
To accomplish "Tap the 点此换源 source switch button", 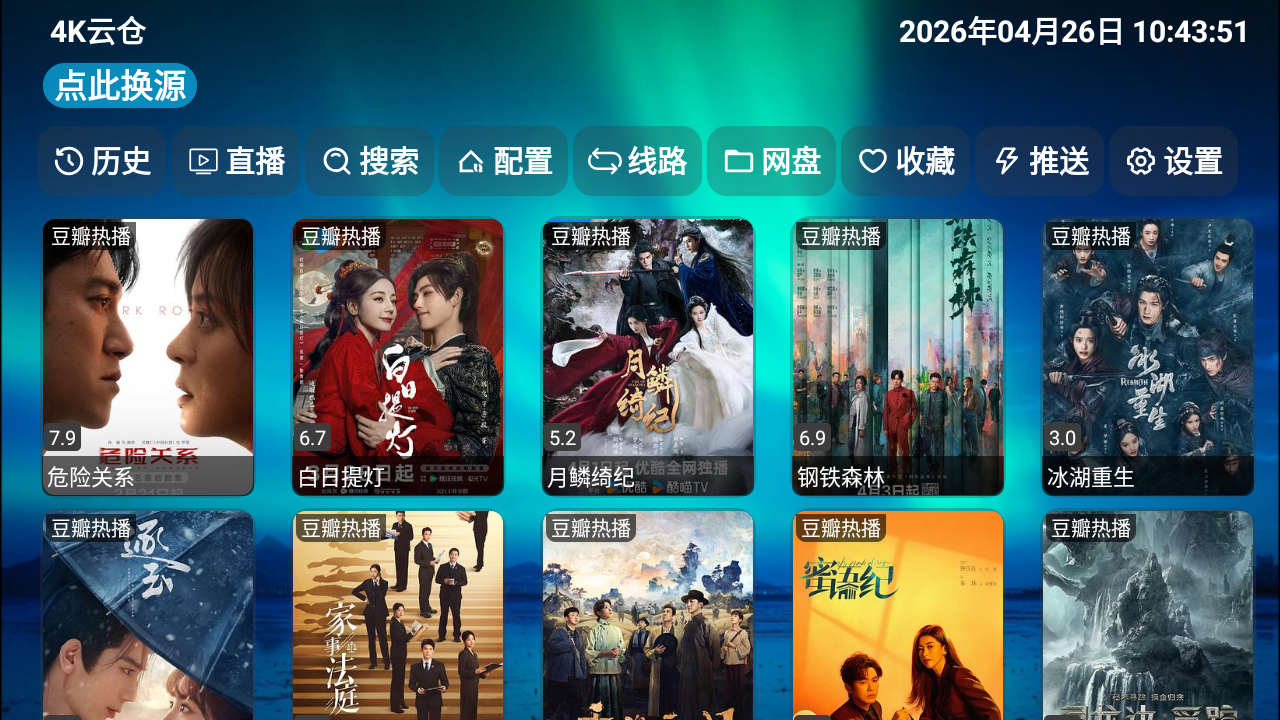I will [120, 86].
